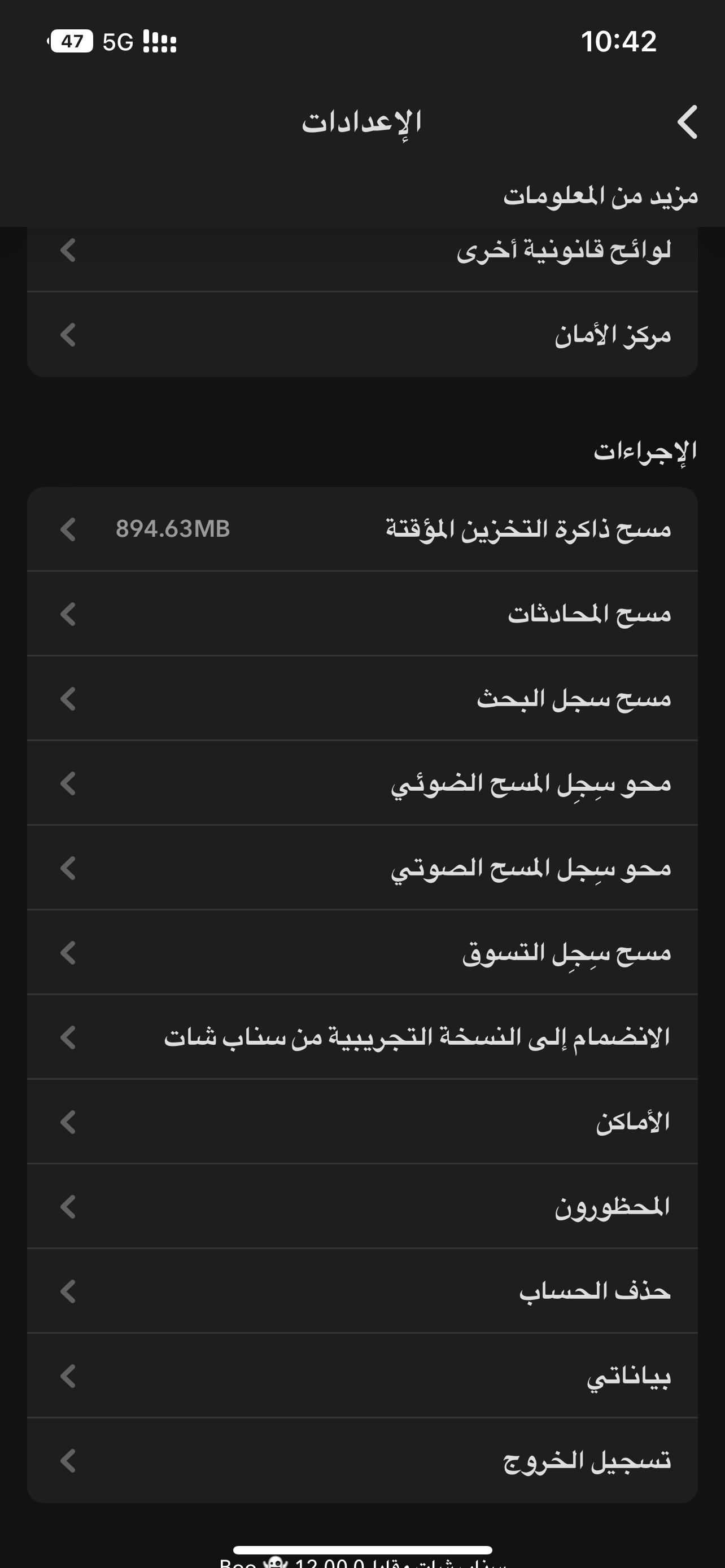Select مسح سجل التسوق
Viewport: 725px width, 1568px height.
[362, 952]
